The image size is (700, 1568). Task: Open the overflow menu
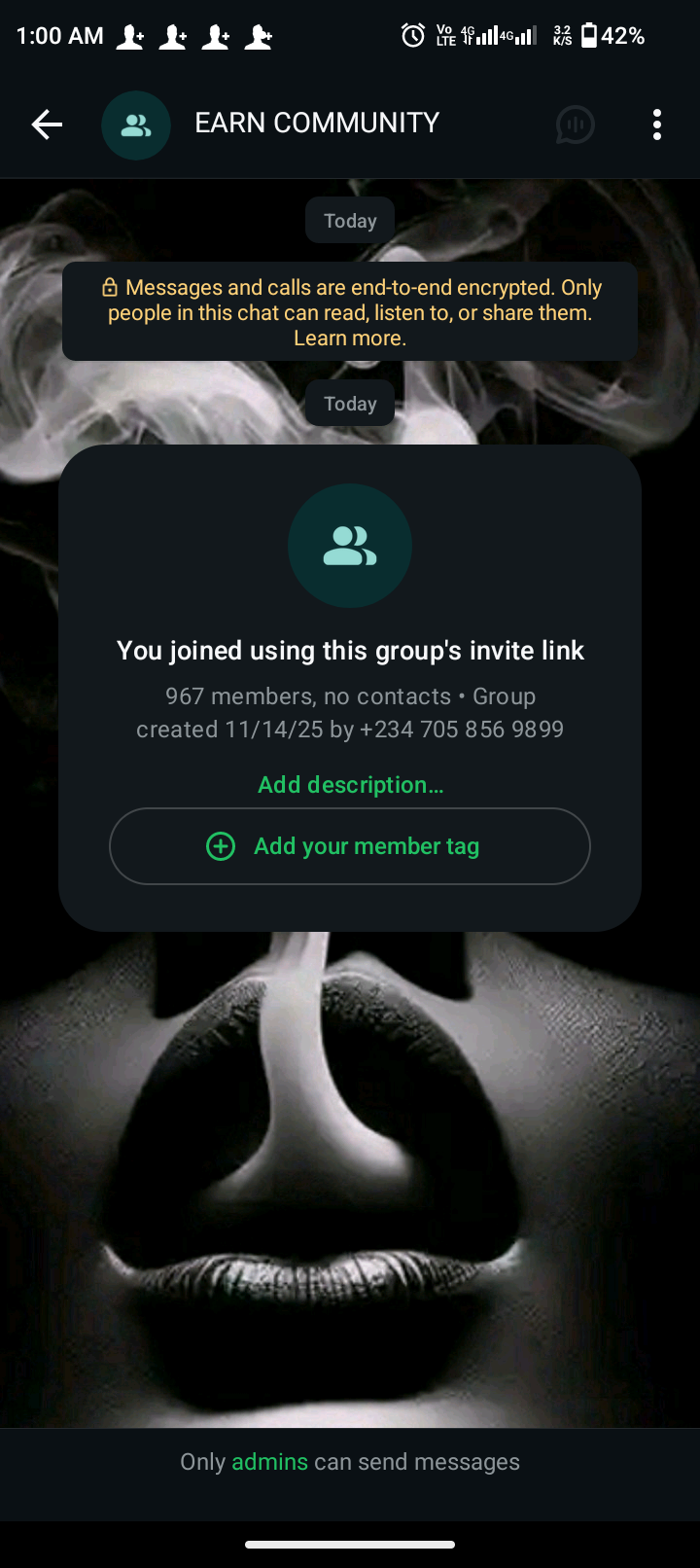(x=657, y=125)
